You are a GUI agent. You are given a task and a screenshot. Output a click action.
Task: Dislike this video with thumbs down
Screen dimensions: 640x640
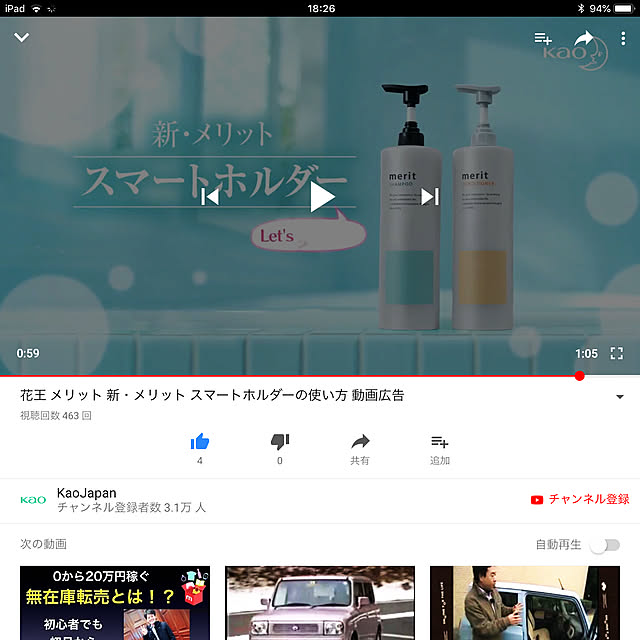pos(280,441)
